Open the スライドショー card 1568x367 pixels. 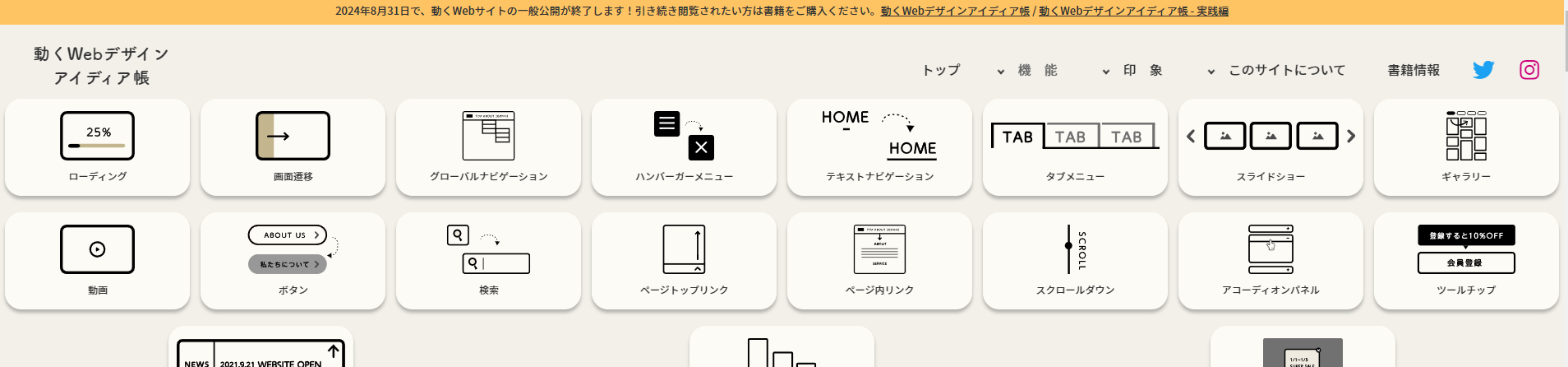[1271, 147]
